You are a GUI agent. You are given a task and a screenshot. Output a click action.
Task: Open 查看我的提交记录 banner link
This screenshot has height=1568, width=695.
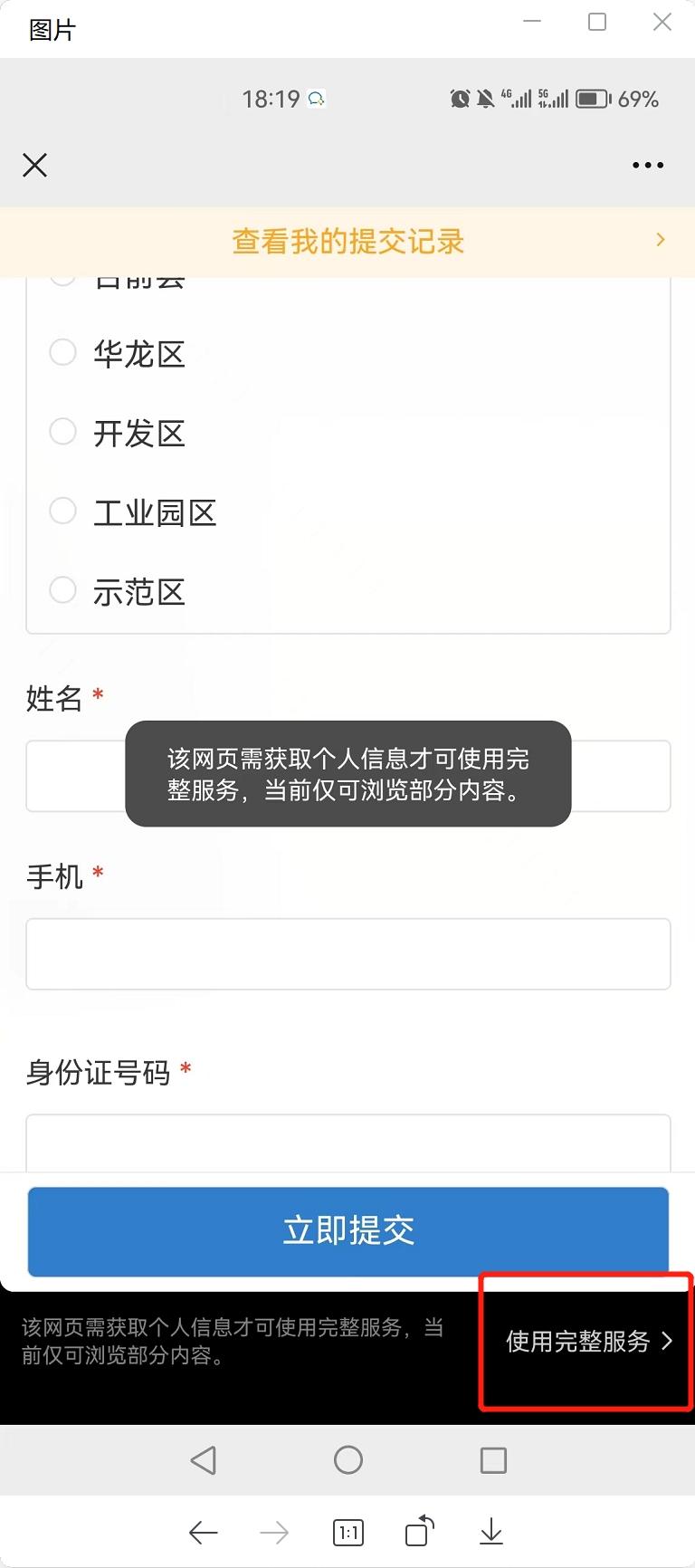347,241
